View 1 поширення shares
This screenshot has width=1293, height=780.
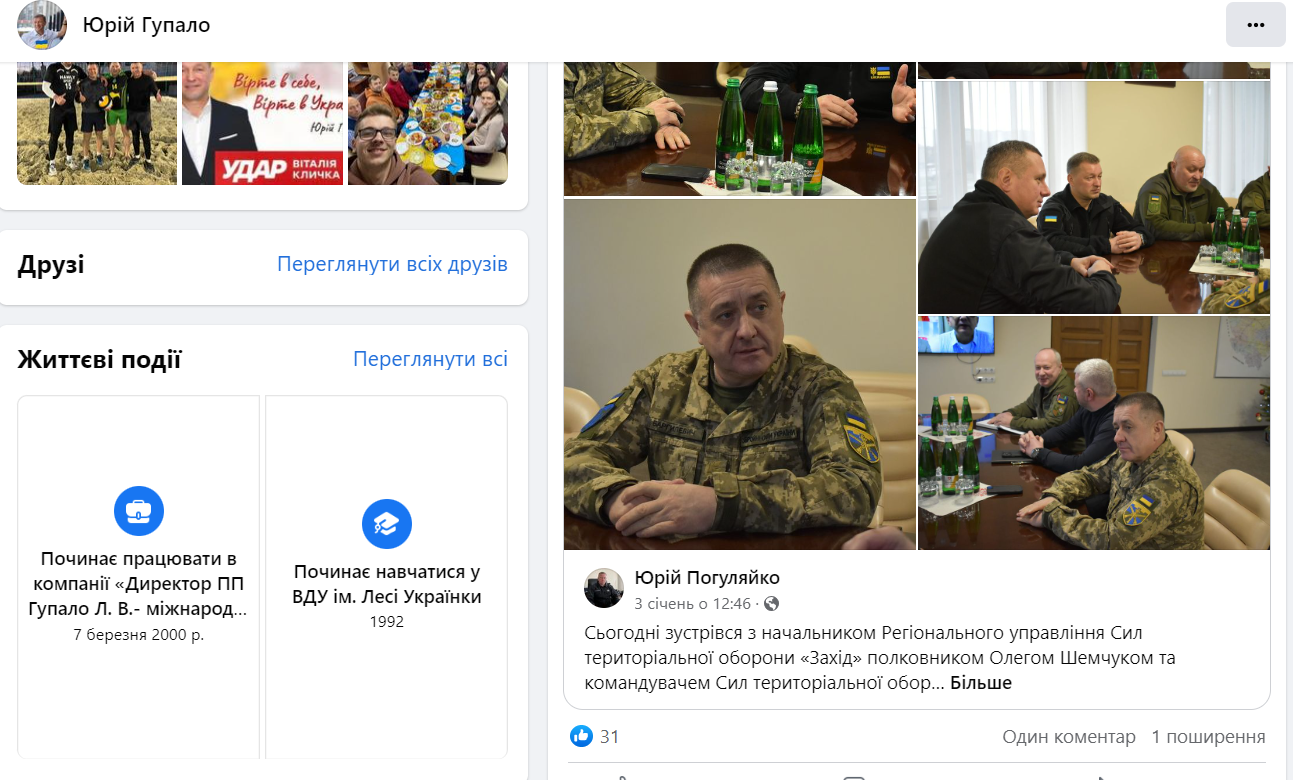click(x=1208, y=737)
